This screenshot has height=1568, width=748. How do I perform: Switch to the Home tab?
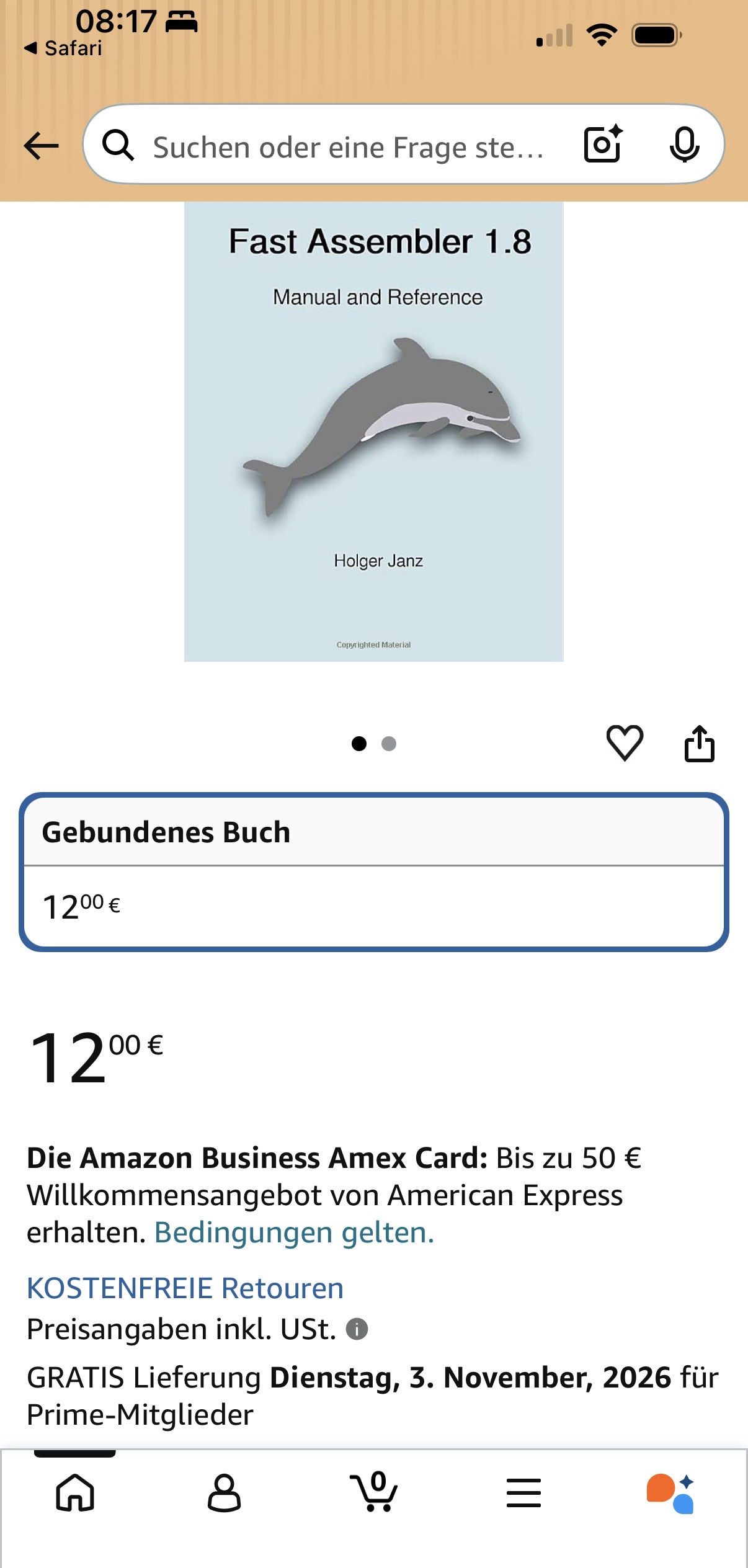75,1492
